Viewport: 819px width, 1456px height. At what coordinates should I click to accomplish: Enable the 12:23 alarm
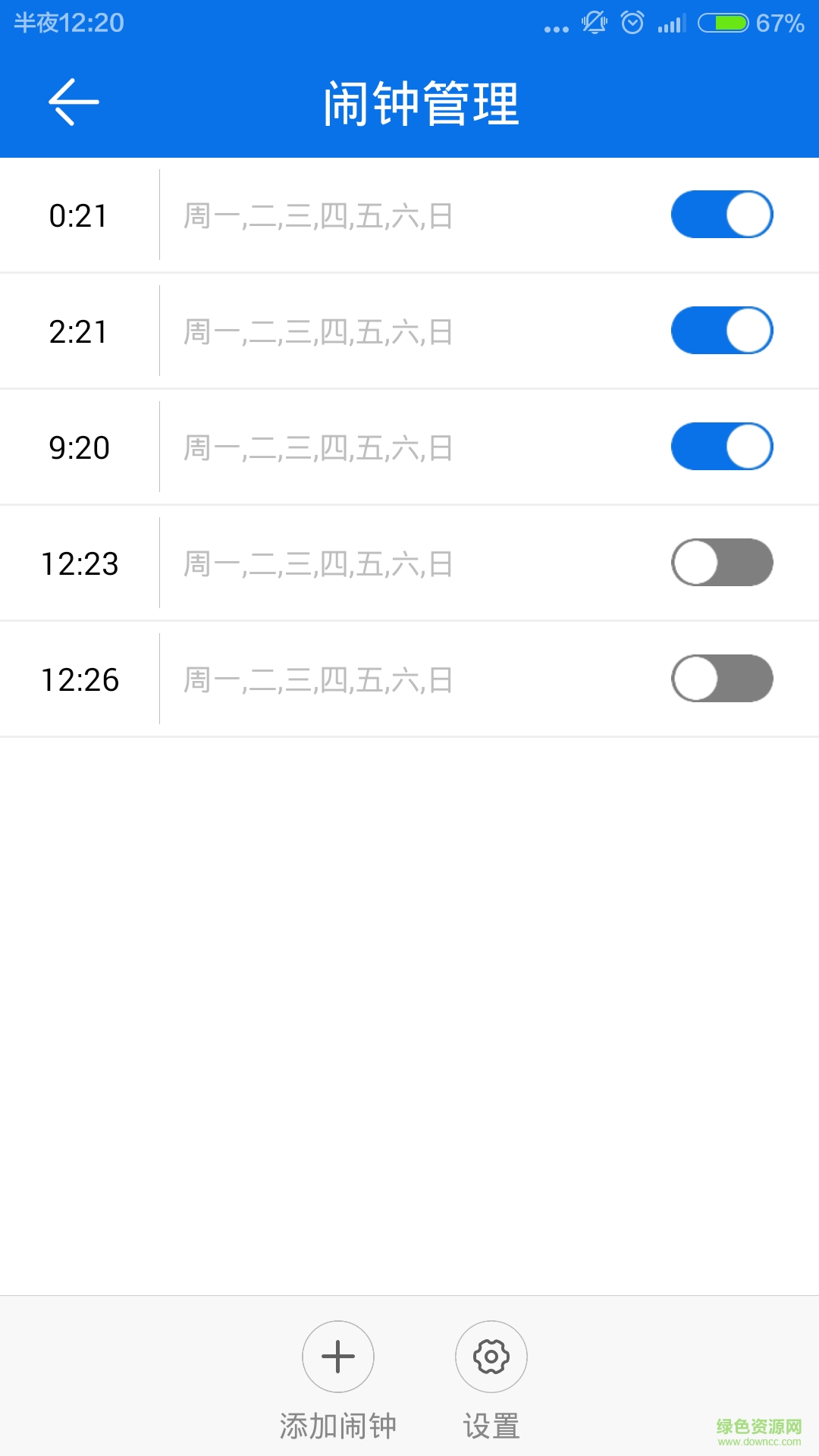click(x=722, y=563)
